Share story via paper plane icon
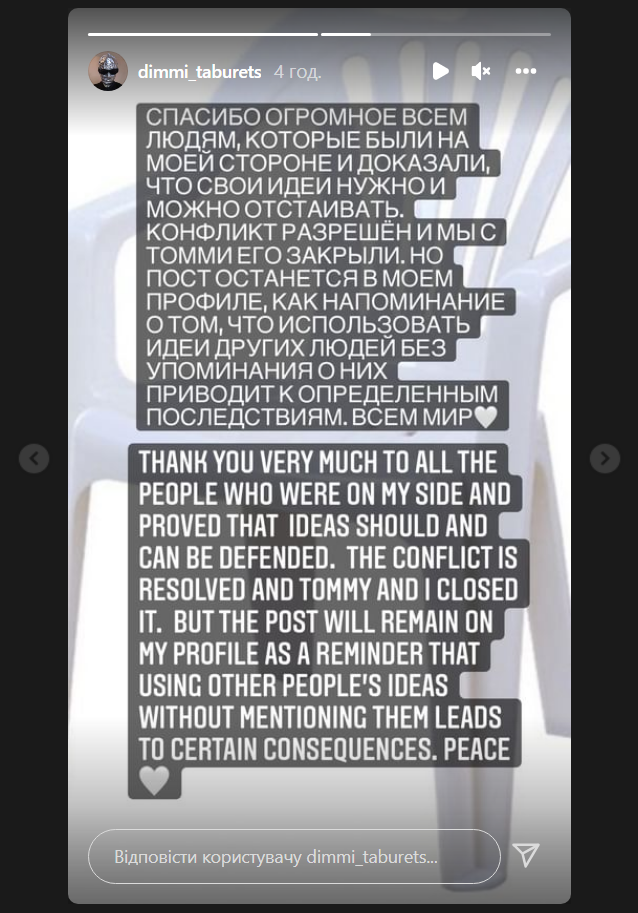This screenshot has height=913, width=638. pyautogui.click(x=526, y=855)
